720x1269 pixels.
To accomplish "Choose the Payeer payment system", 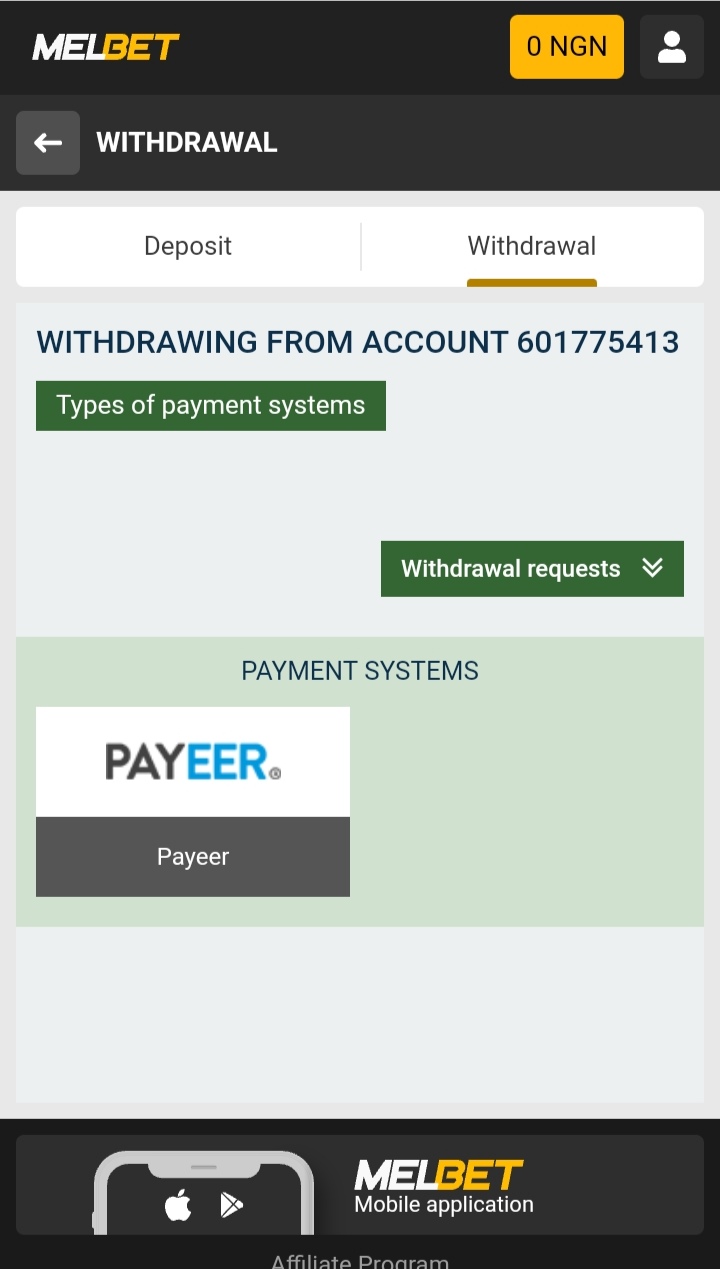I will click(193, 802).
